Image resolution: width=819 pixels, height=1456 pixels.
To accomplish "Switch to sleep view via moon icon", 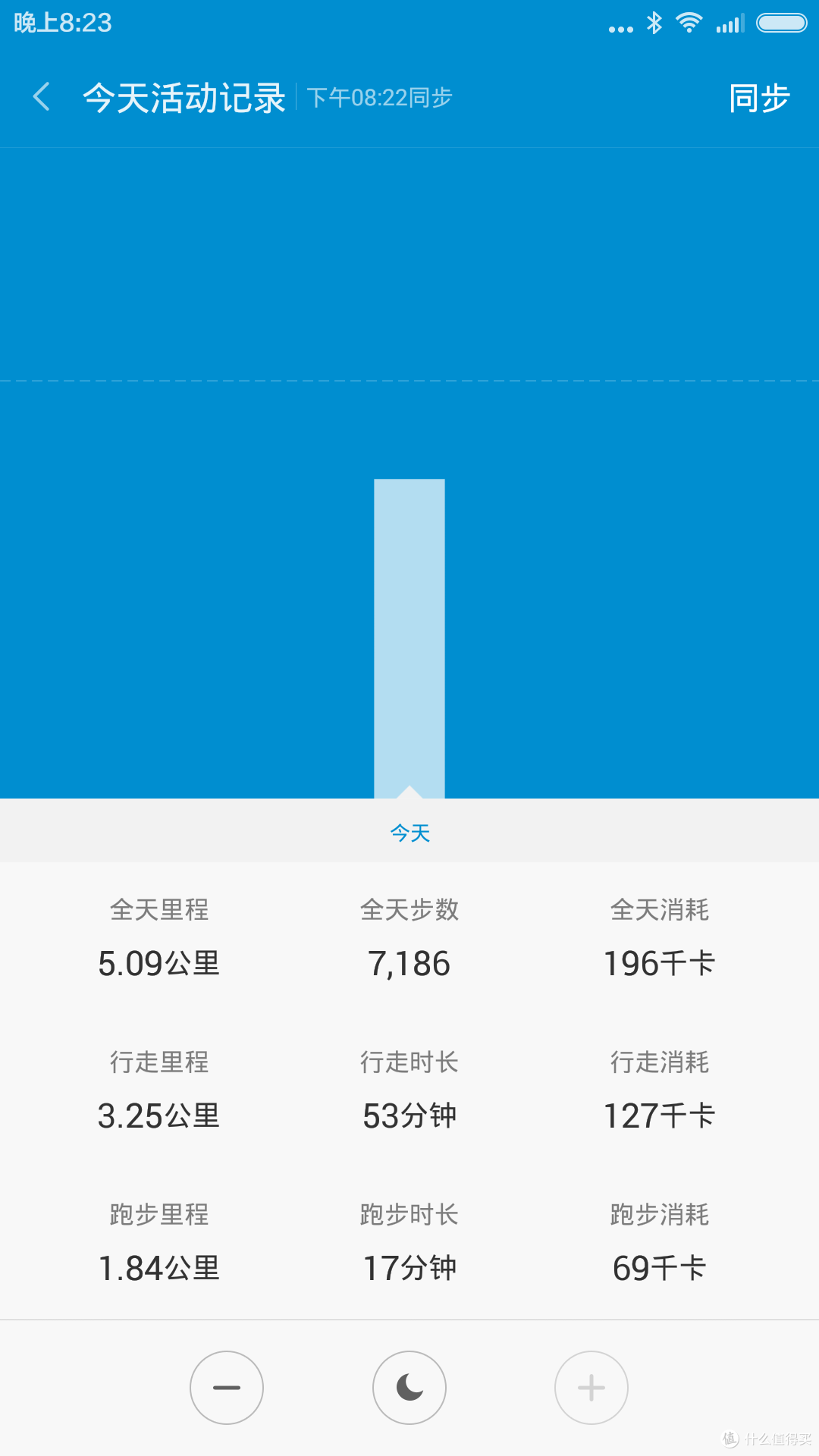I will 409,1388.
